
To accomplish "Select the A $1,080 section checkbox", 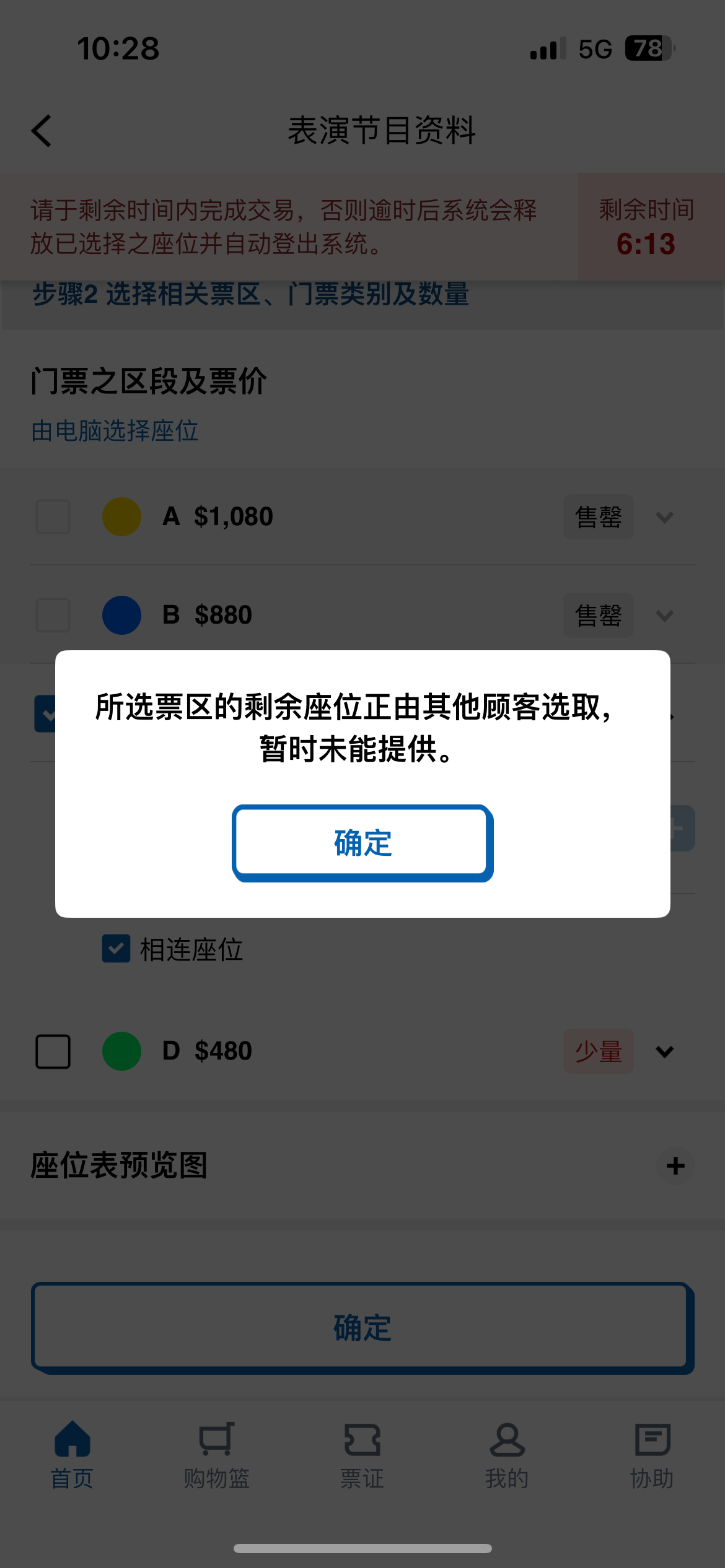I will [x=53, y=516].
